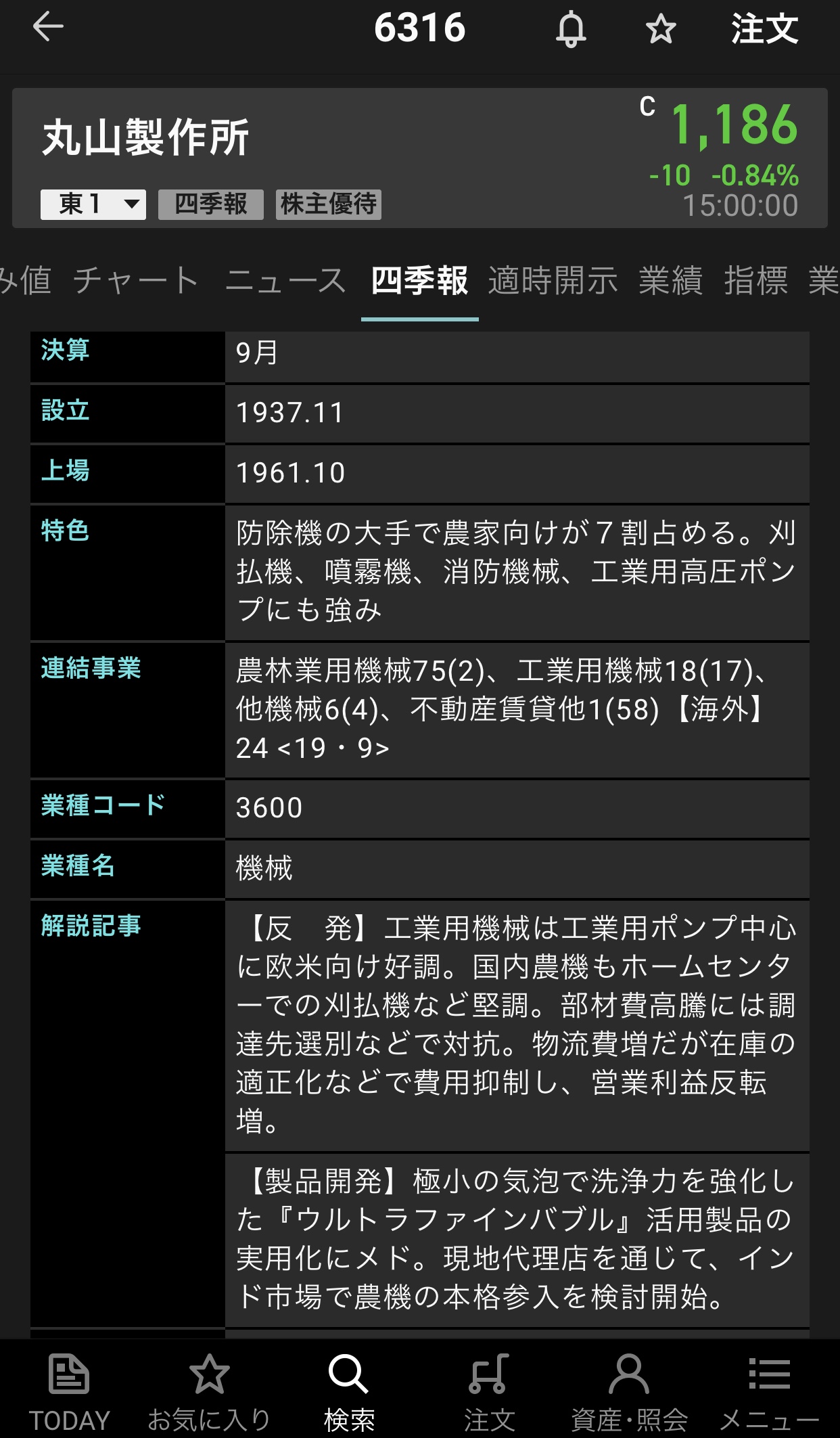Open メニュー in the bottom navigation
The height and width of the screenshot is (1438, 840).
[x=769, y=1391]
